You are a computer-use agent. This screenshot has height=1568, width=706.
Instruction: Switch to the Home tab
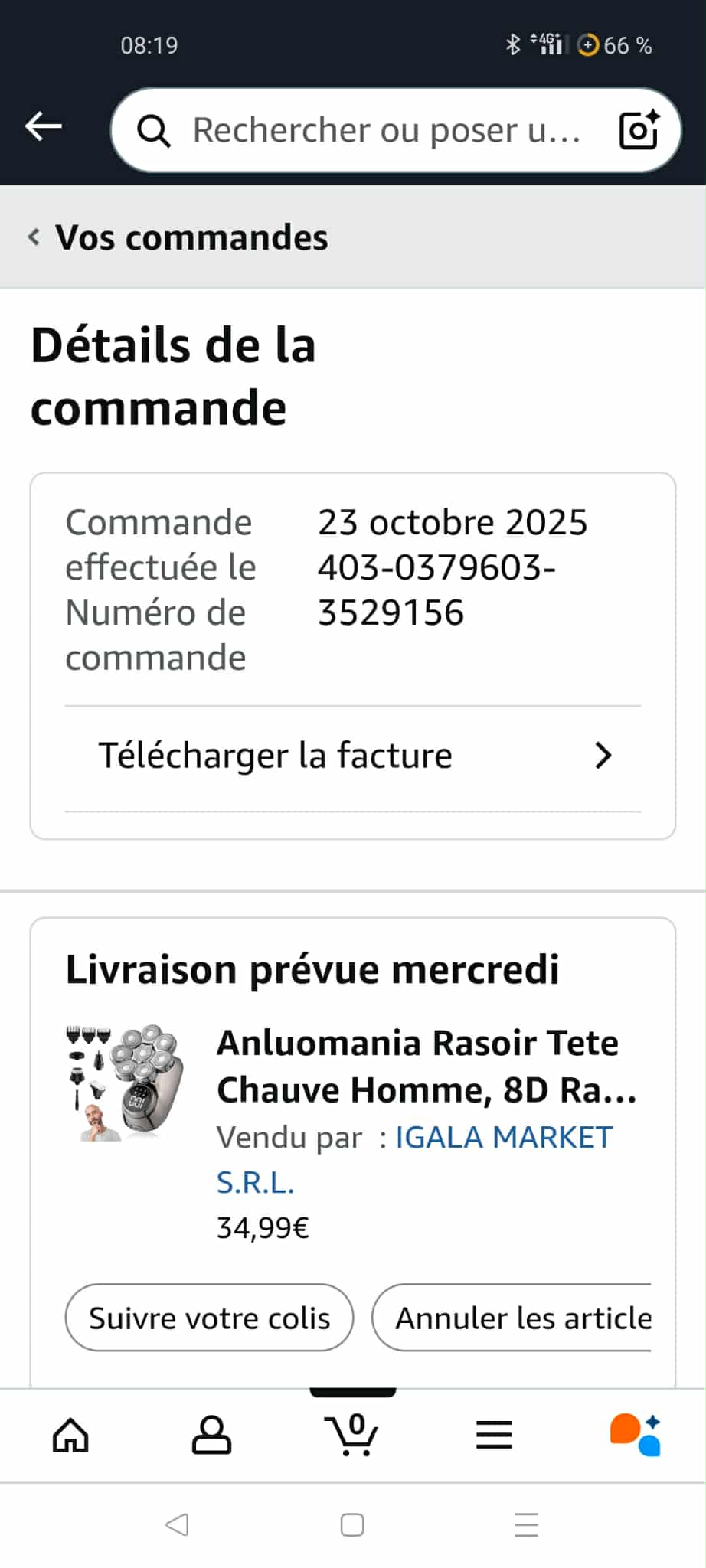coord(70,1435)
